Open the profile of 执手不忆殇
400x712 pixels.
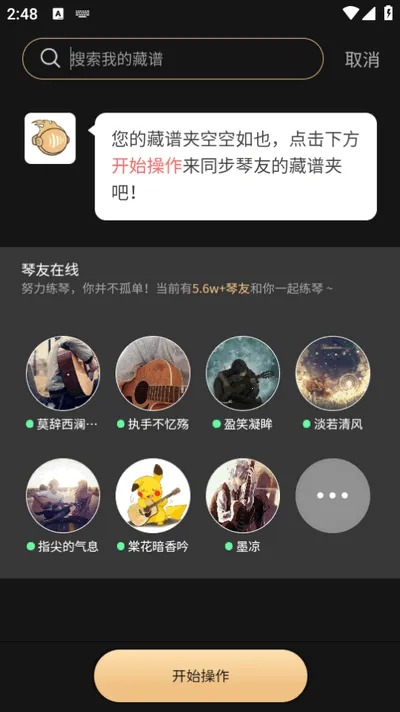pos(153,373)
